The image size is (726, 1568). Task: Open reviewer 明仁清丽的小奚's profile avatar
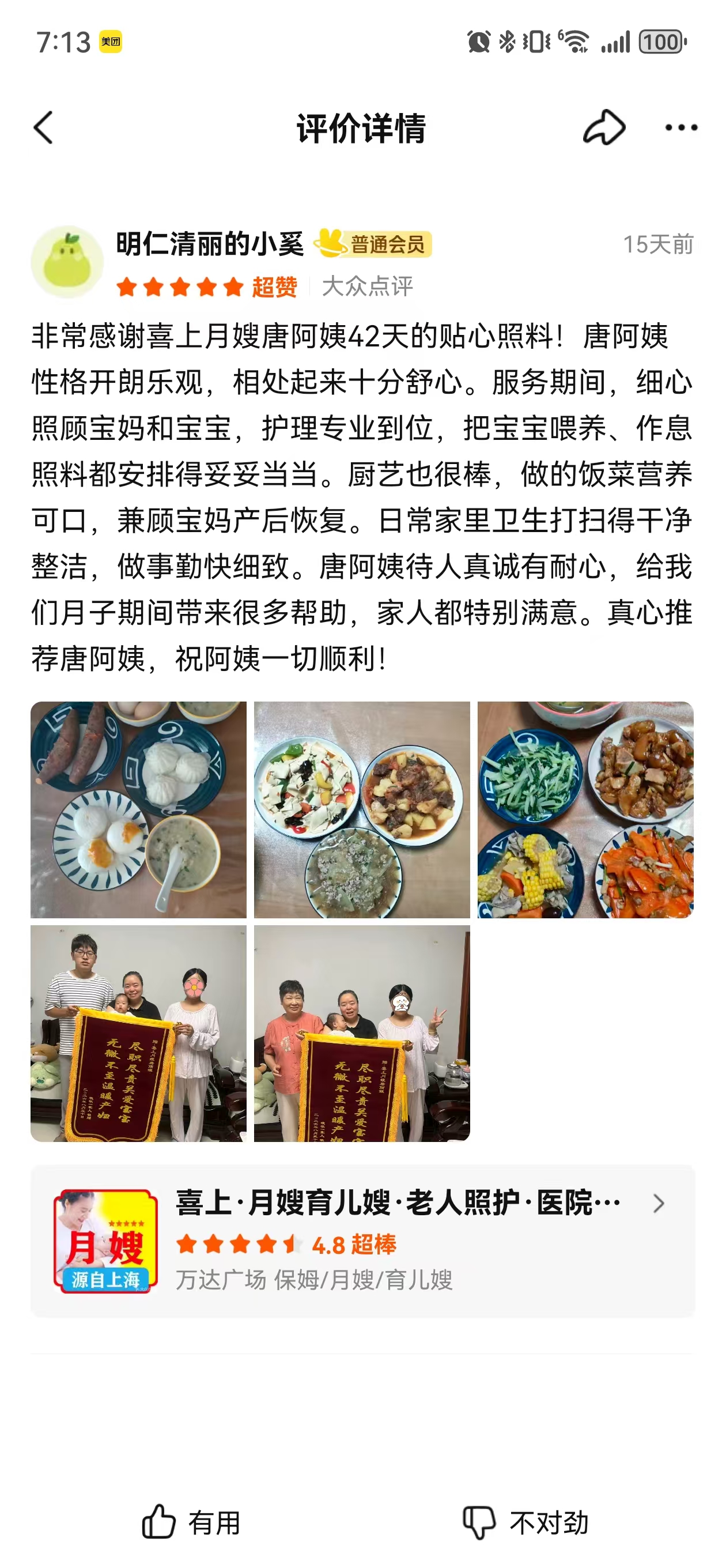(x=67, y=262)
